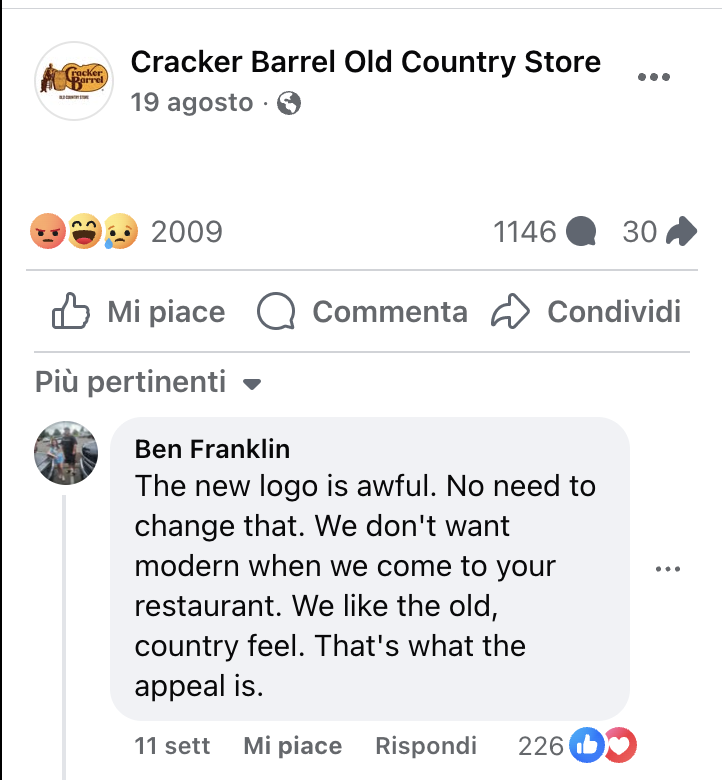Open Cracker Barrel page profile picture
722x780 pixels.
(x=74, y=81)
